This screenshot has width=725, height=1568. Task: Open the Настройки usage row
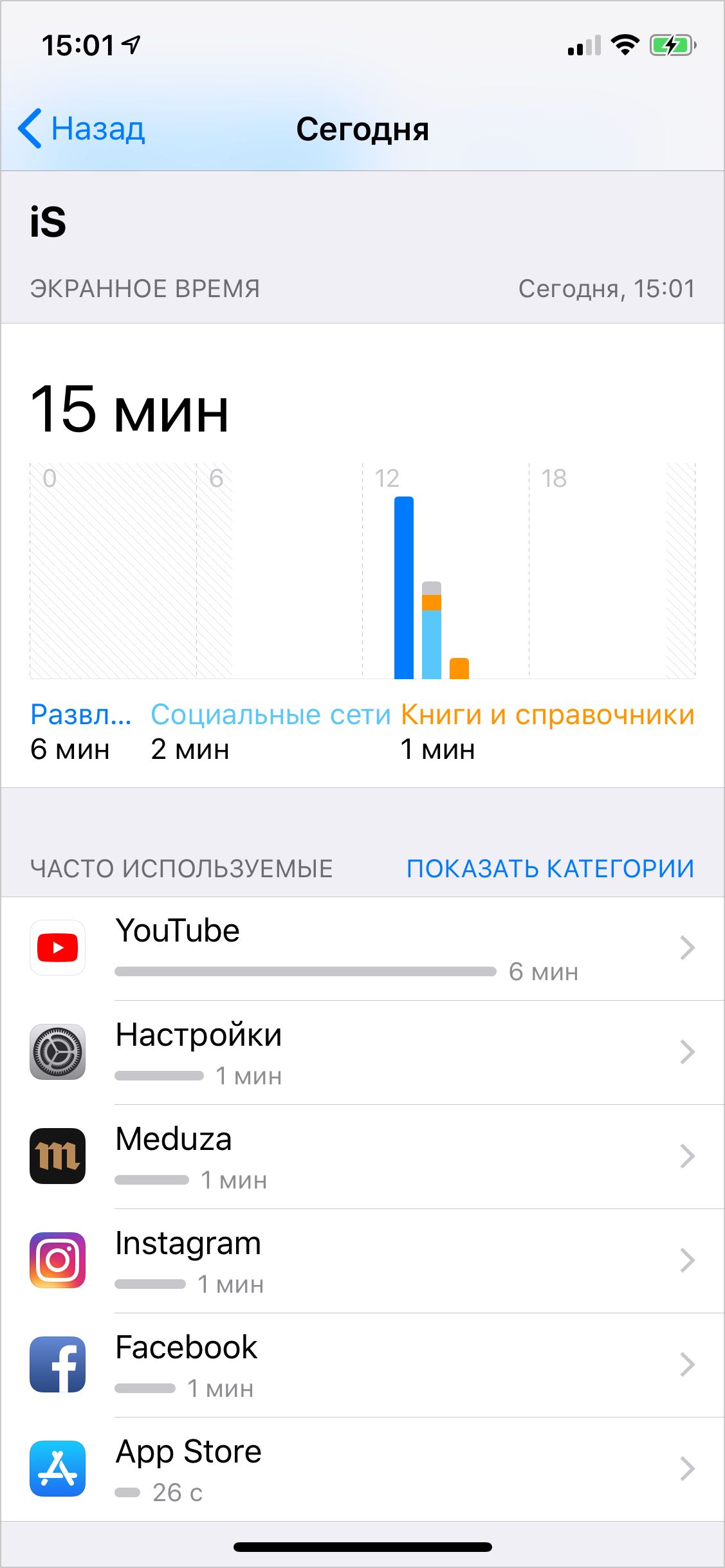tap(363, 1052)
